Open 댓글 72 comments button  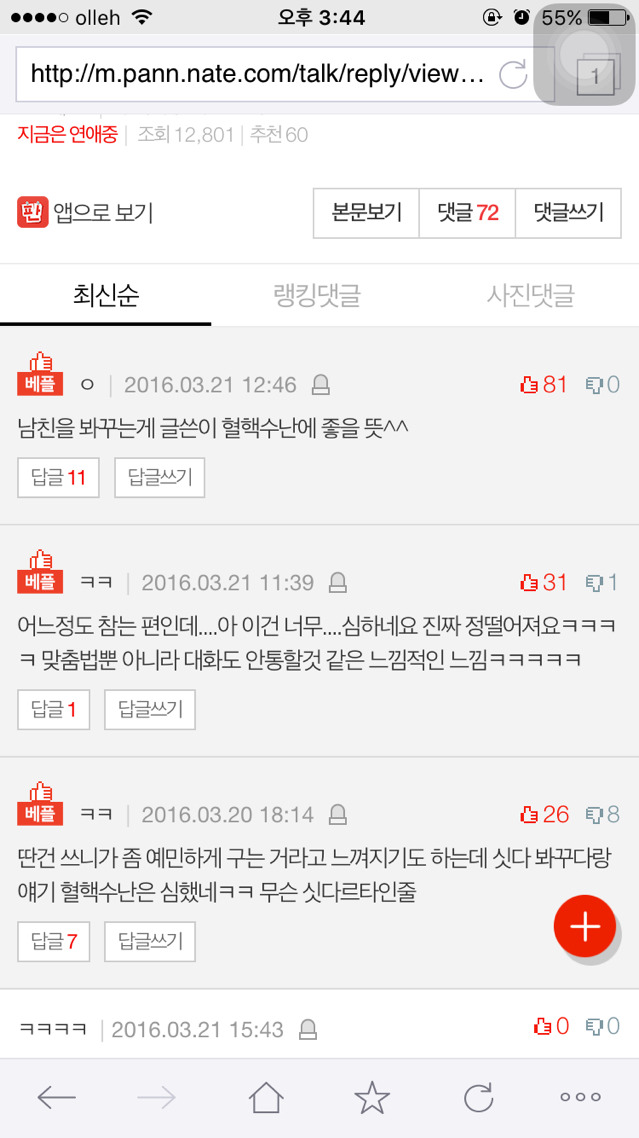pos(467,212)
